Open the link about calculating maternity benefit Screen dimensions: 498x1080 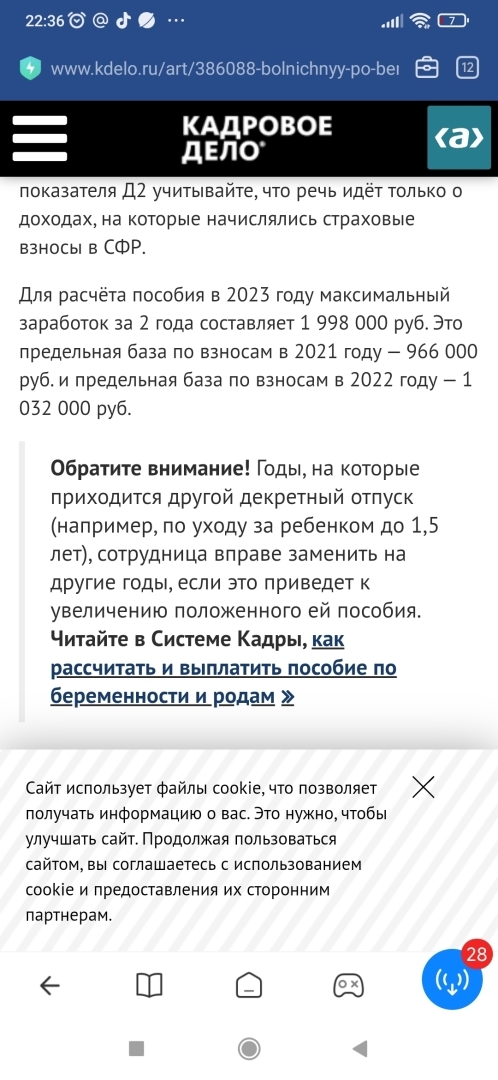point(223,668)
